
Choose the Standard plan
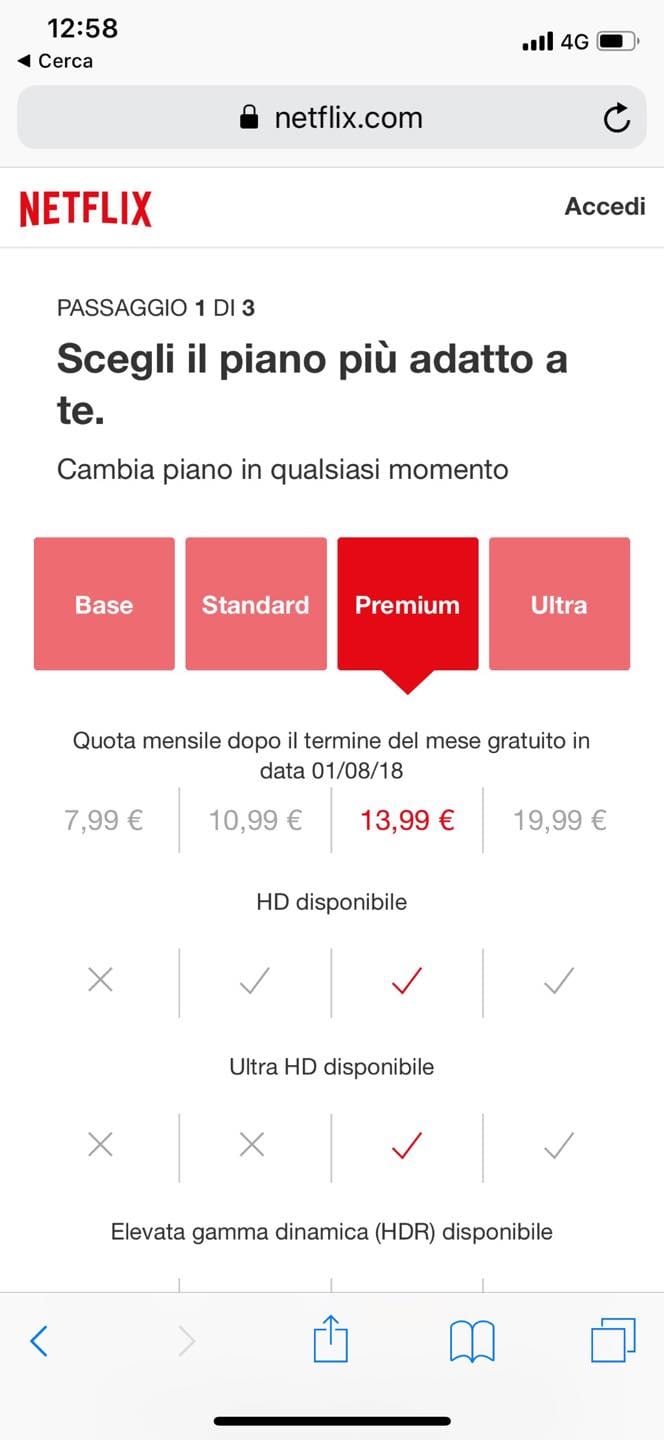click(256, 604)
